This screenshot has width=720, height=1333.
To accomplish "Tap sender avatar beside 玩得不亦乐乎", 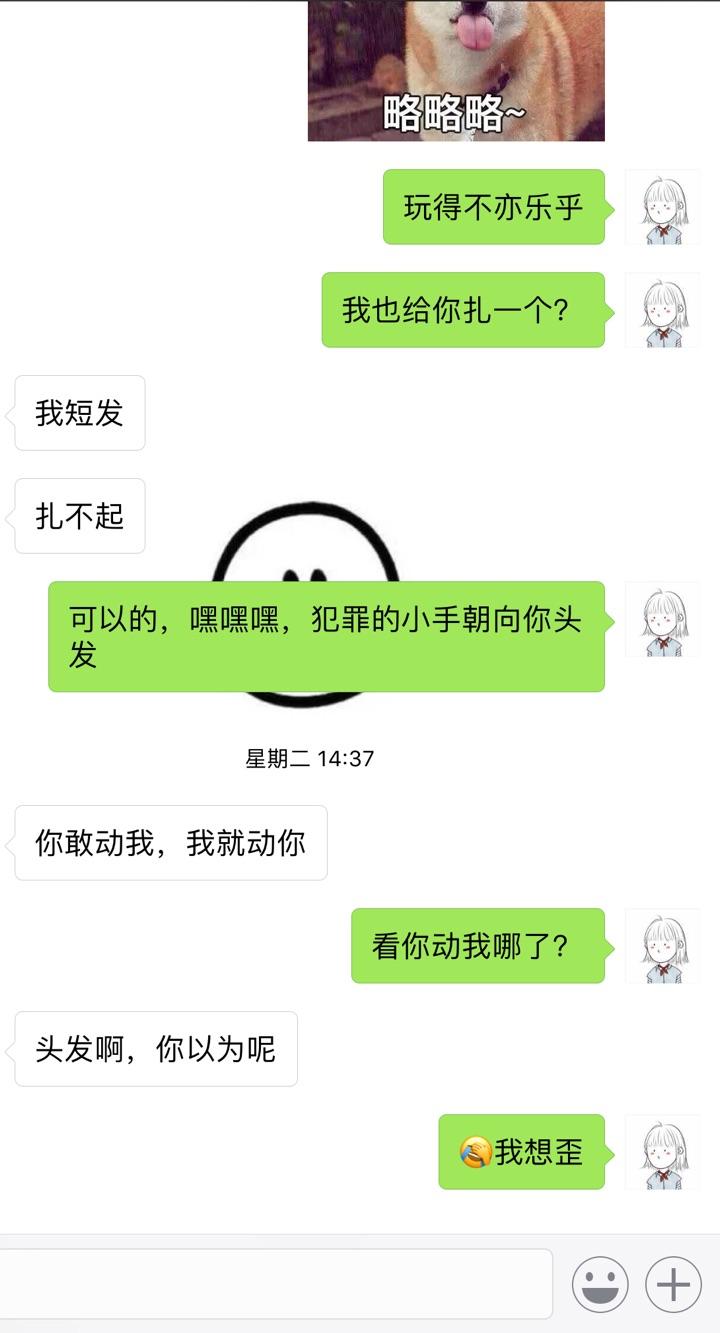I will tap(662, 207).
